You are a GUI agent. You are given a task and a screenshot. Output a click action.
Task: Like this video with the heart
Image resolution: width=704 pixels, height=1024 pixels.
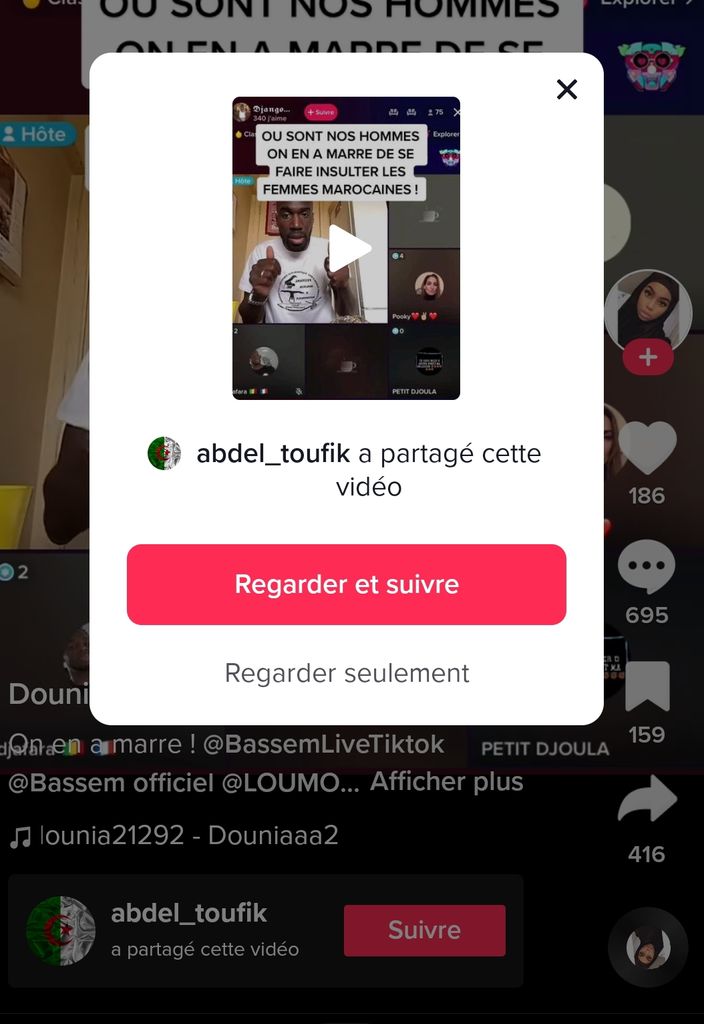point(647,447)
